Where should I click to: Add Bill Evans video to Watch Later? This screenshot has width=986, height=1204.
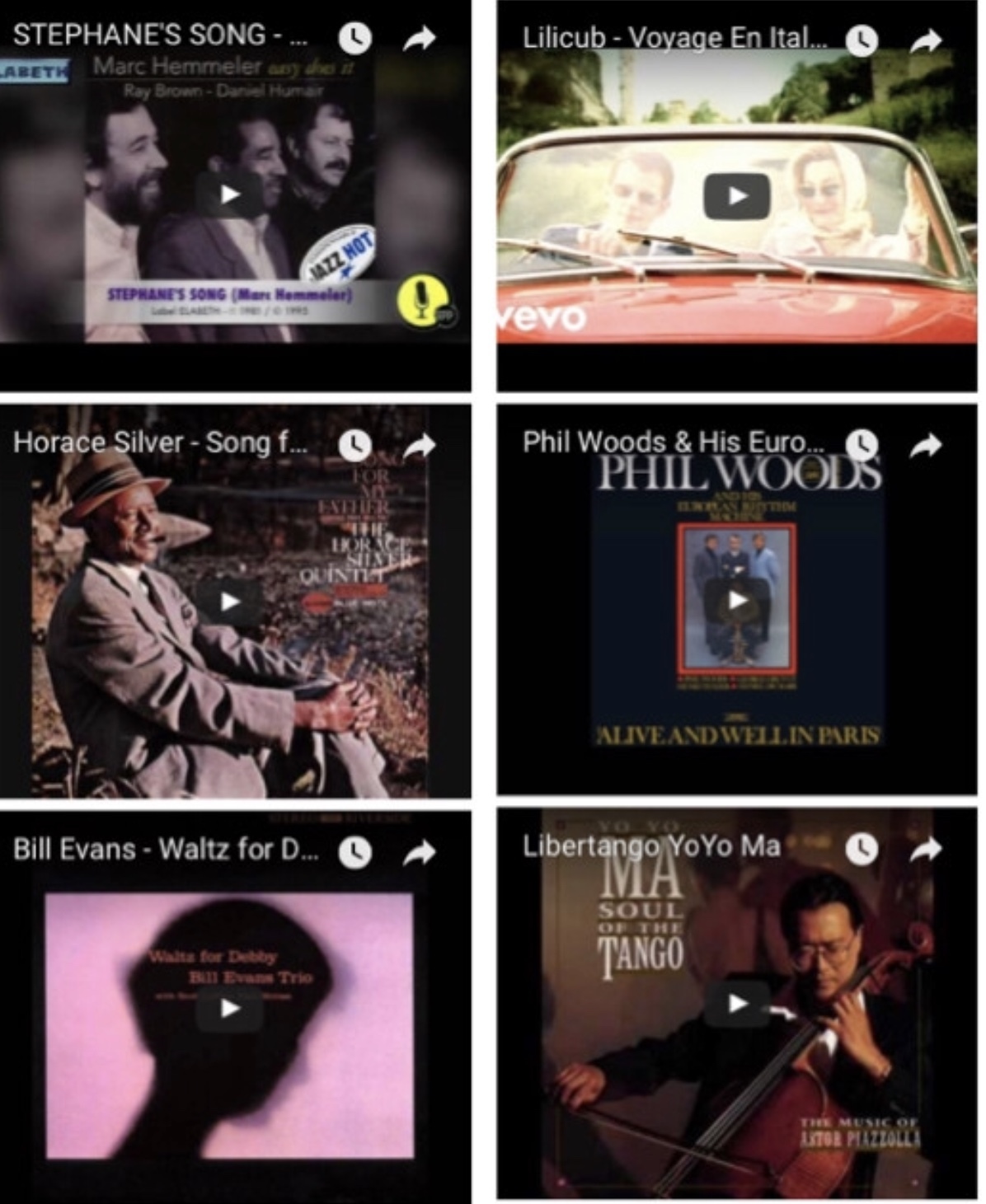tap(354, 852)
